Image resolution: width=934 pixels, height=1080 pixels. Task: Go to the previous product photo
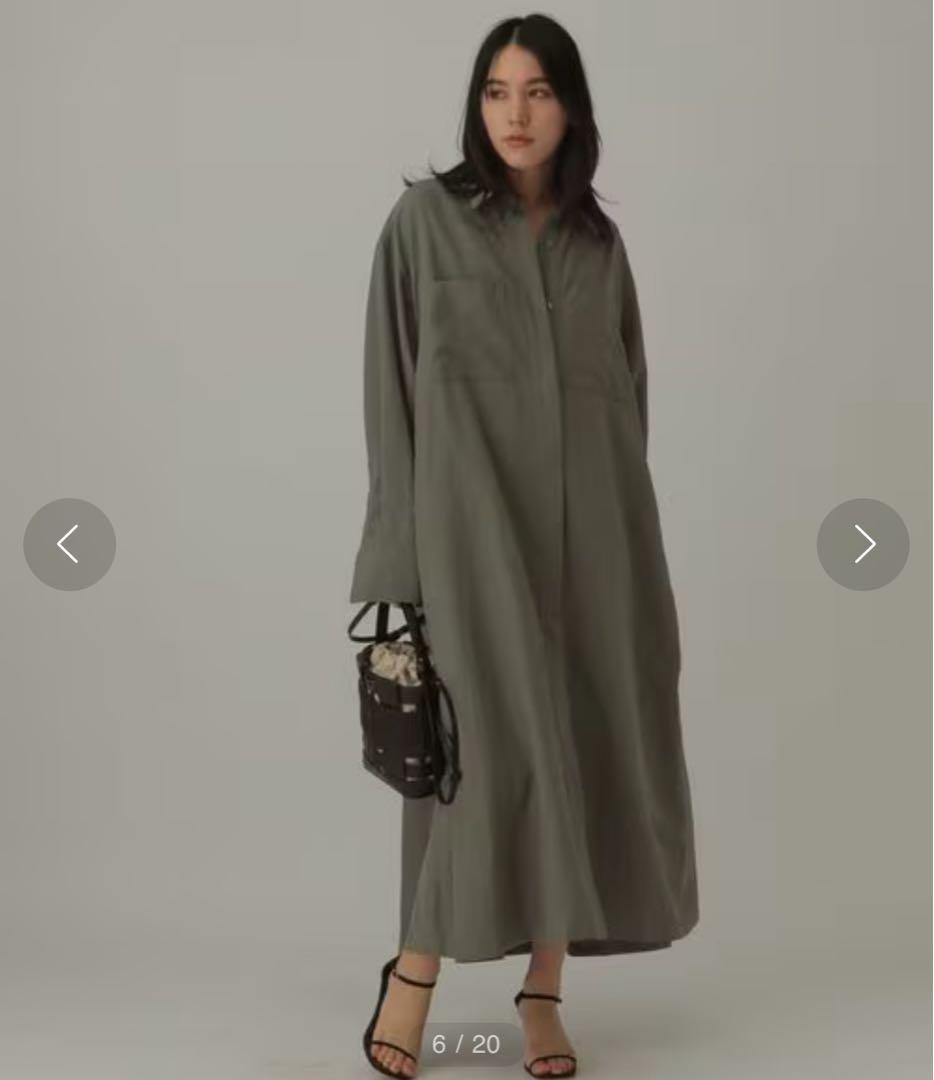[x=69, y=544]
